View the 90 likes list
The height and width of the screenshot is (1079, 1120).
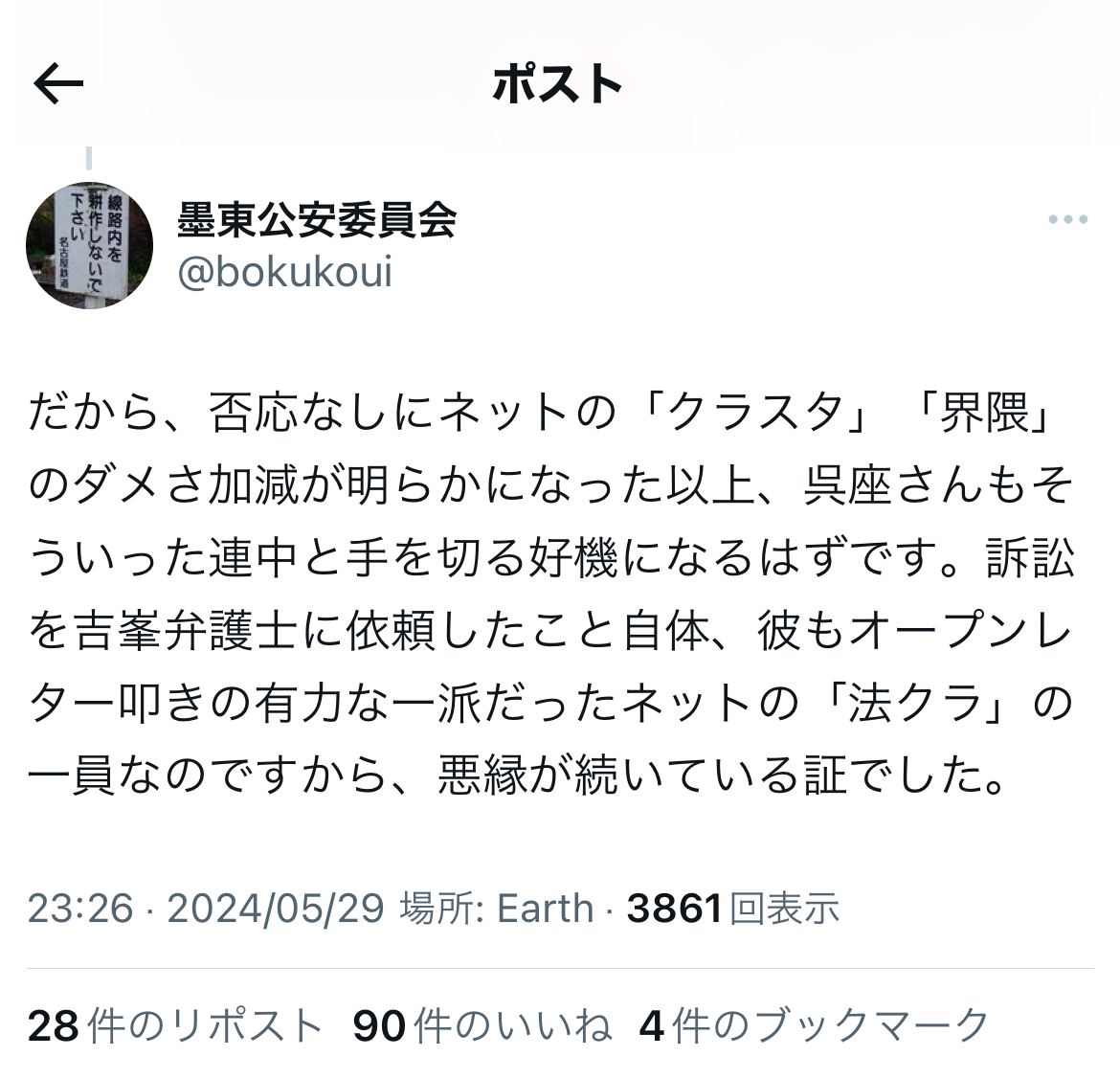click(x=482, y=1026)
